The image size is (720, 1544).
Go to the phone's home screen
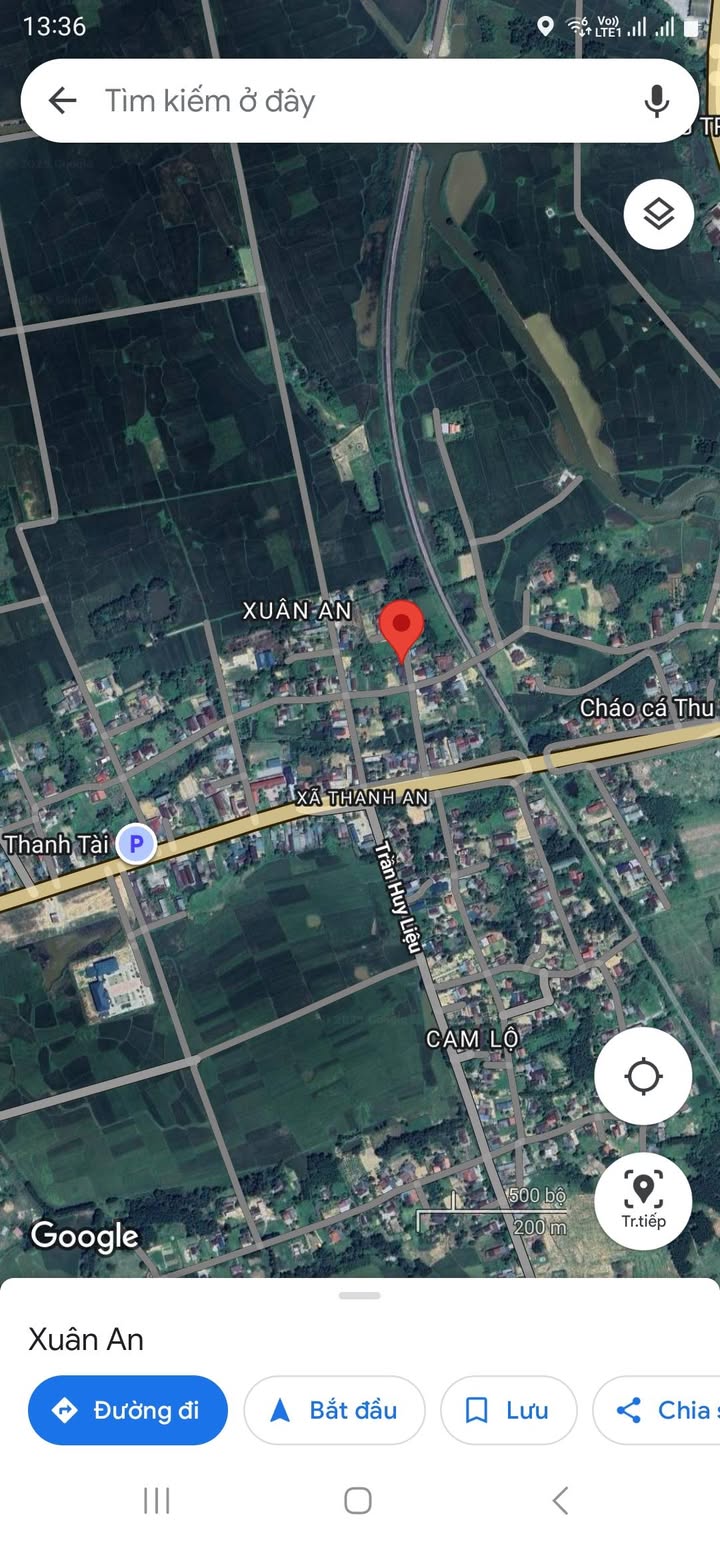358,1500
